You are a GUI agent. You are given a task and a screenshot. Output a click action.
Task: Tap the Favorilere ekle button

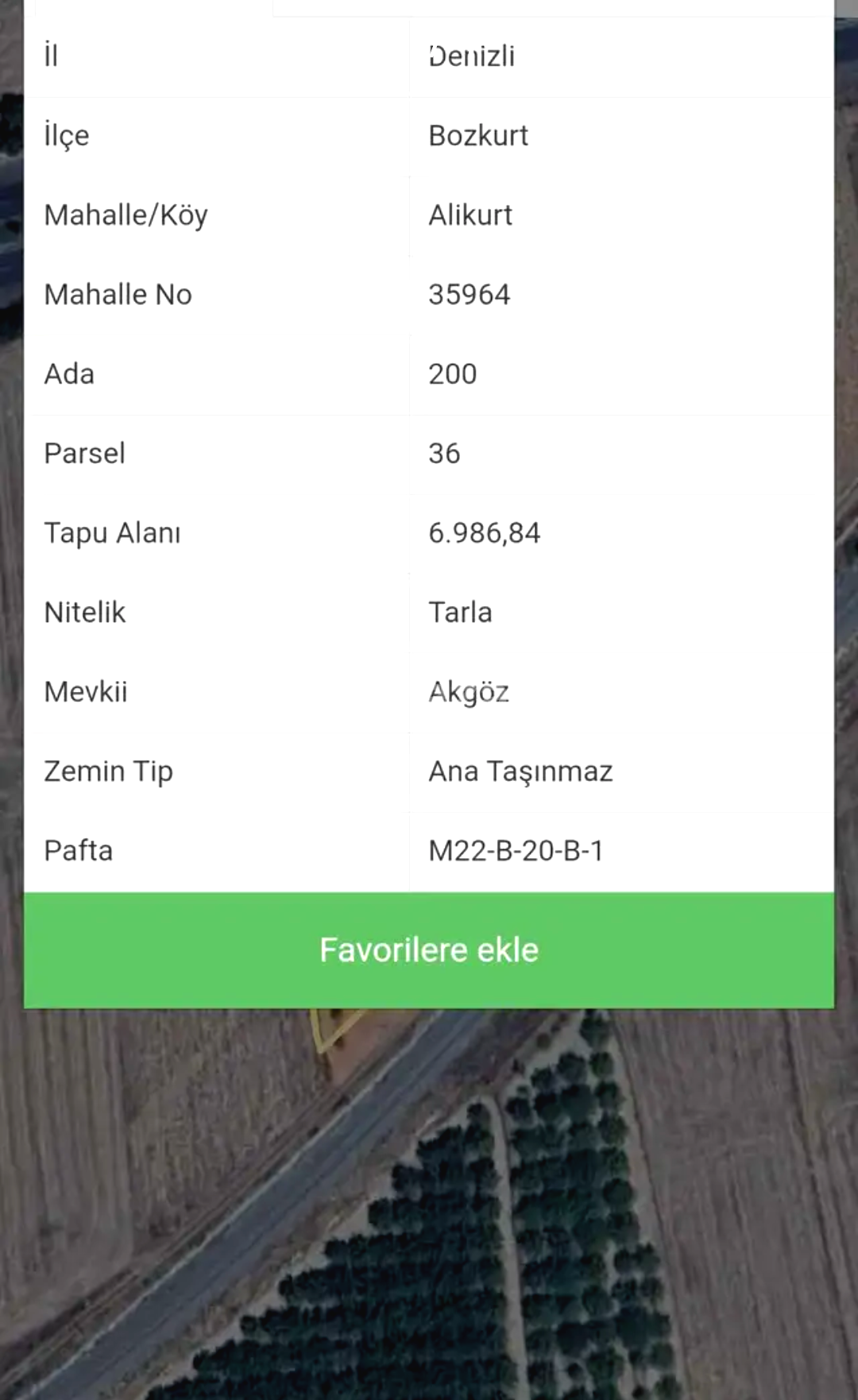[x=429, y=950]
